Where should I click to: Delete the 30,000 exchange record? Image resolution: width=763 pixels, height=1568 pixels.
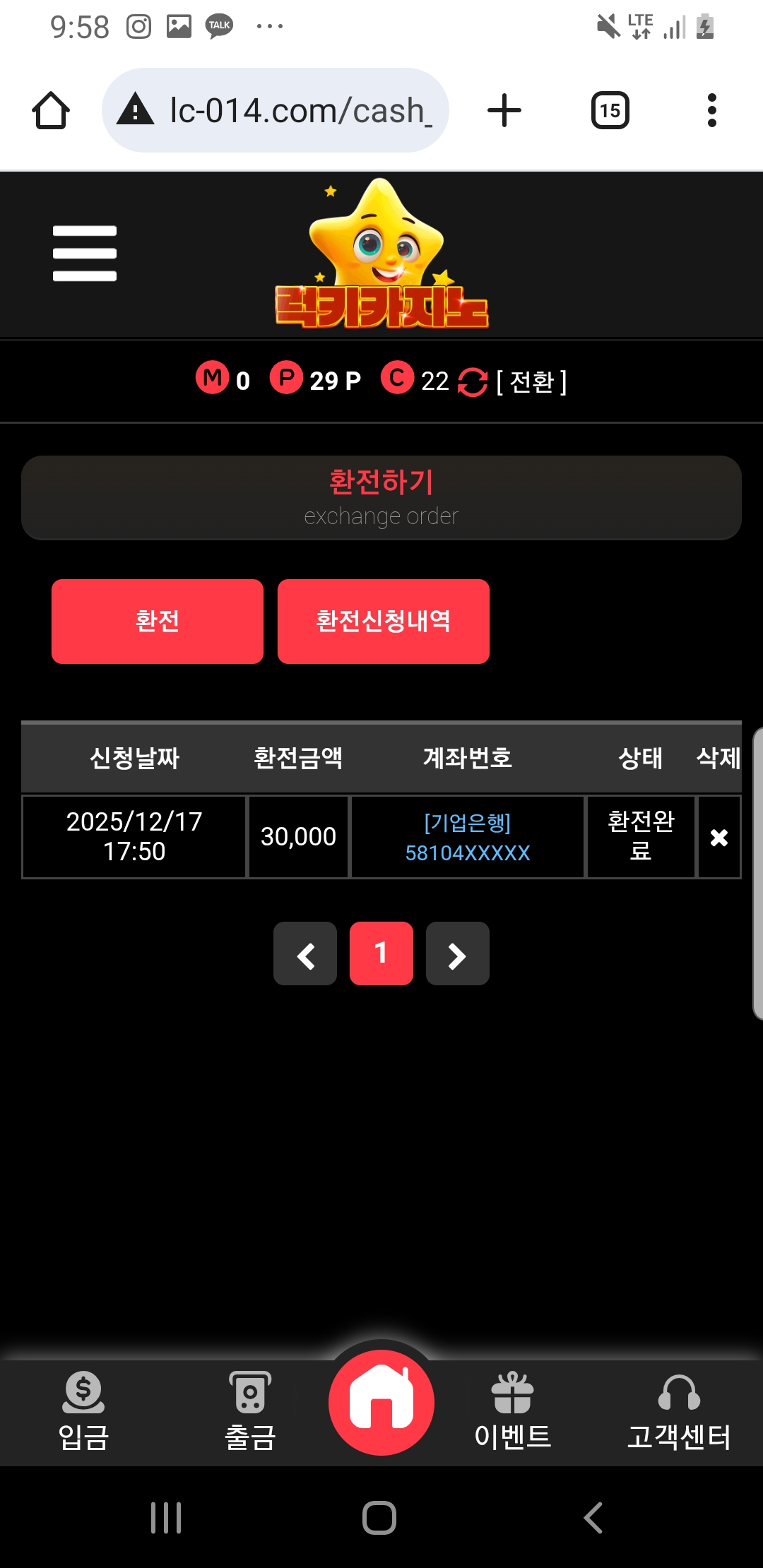point(718,837)
